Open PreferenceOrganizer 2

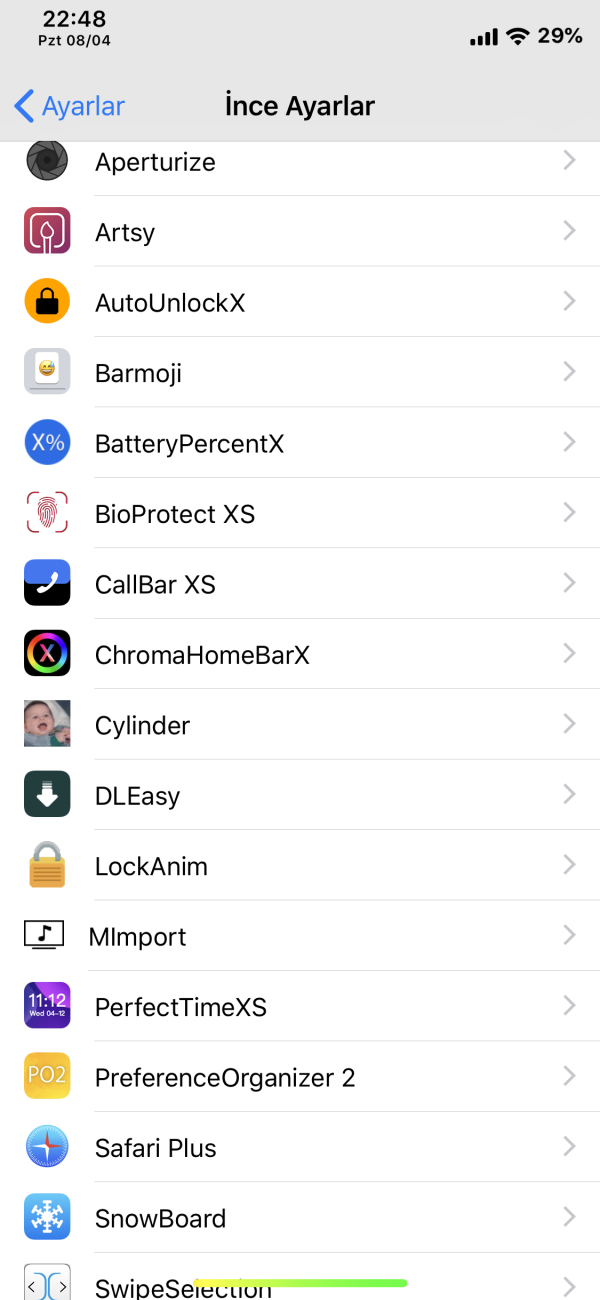300,1078
